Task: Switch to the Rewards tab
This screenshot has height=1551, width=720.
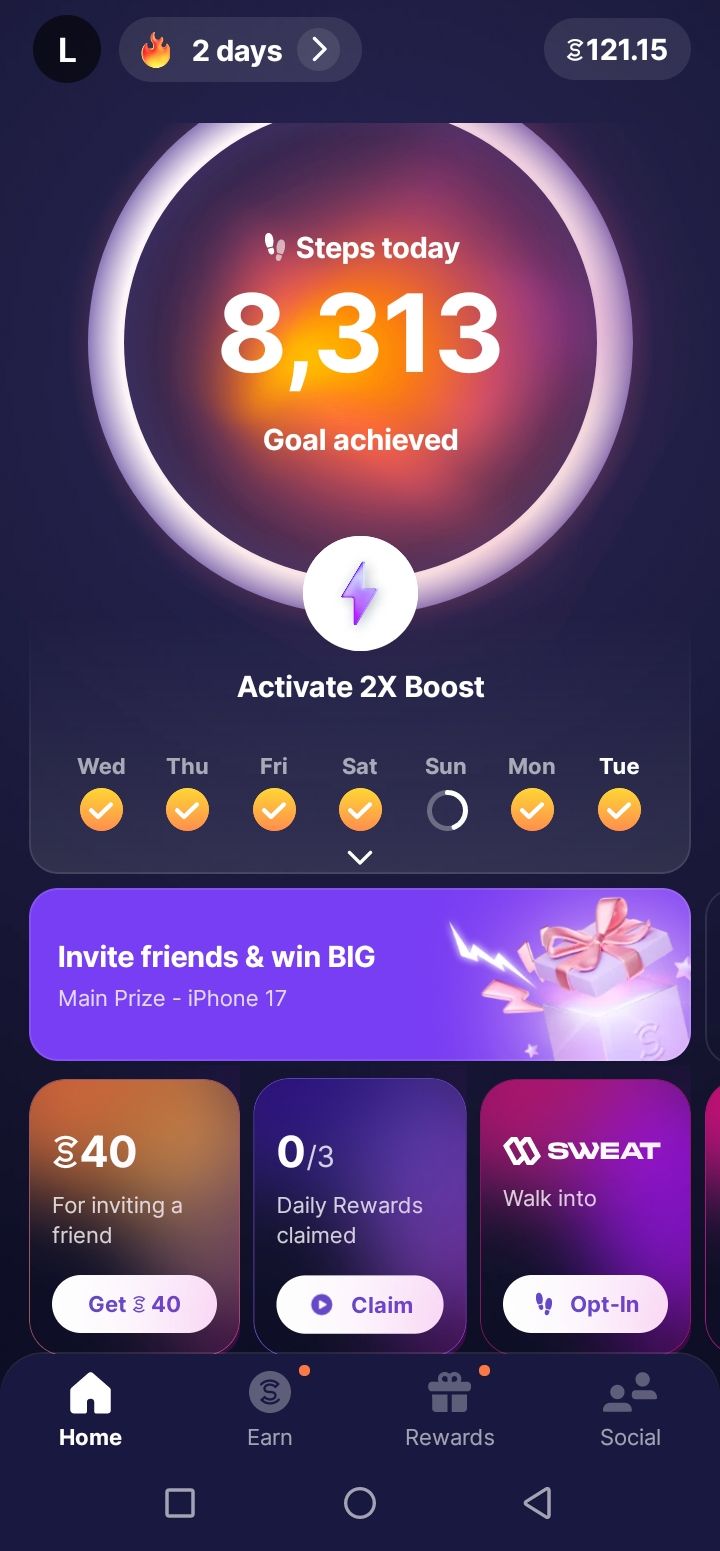Action: click(450, 1409)
